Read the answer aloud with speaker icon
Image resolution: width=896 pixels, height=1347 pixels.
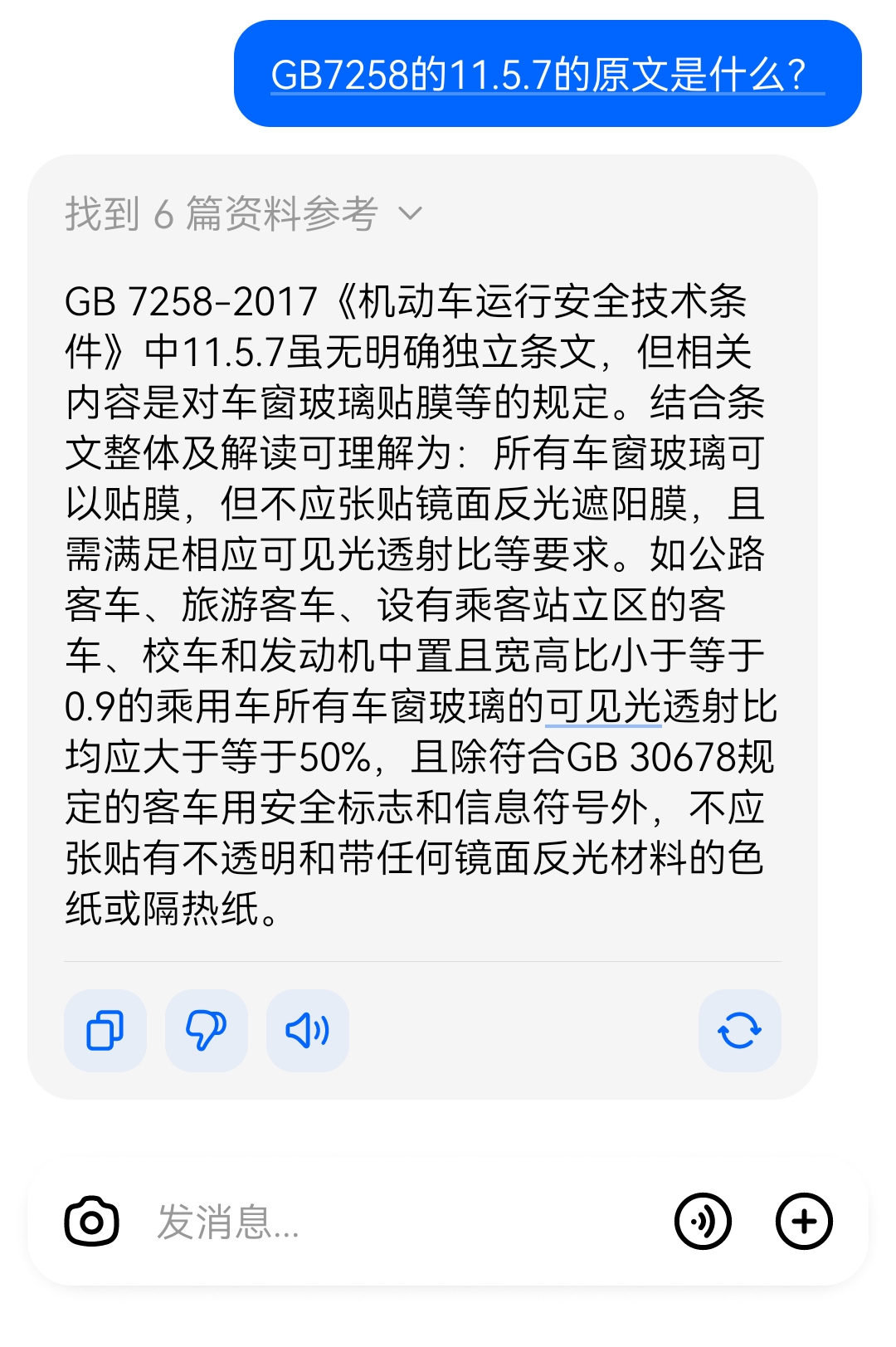[x=307, y=1031]
